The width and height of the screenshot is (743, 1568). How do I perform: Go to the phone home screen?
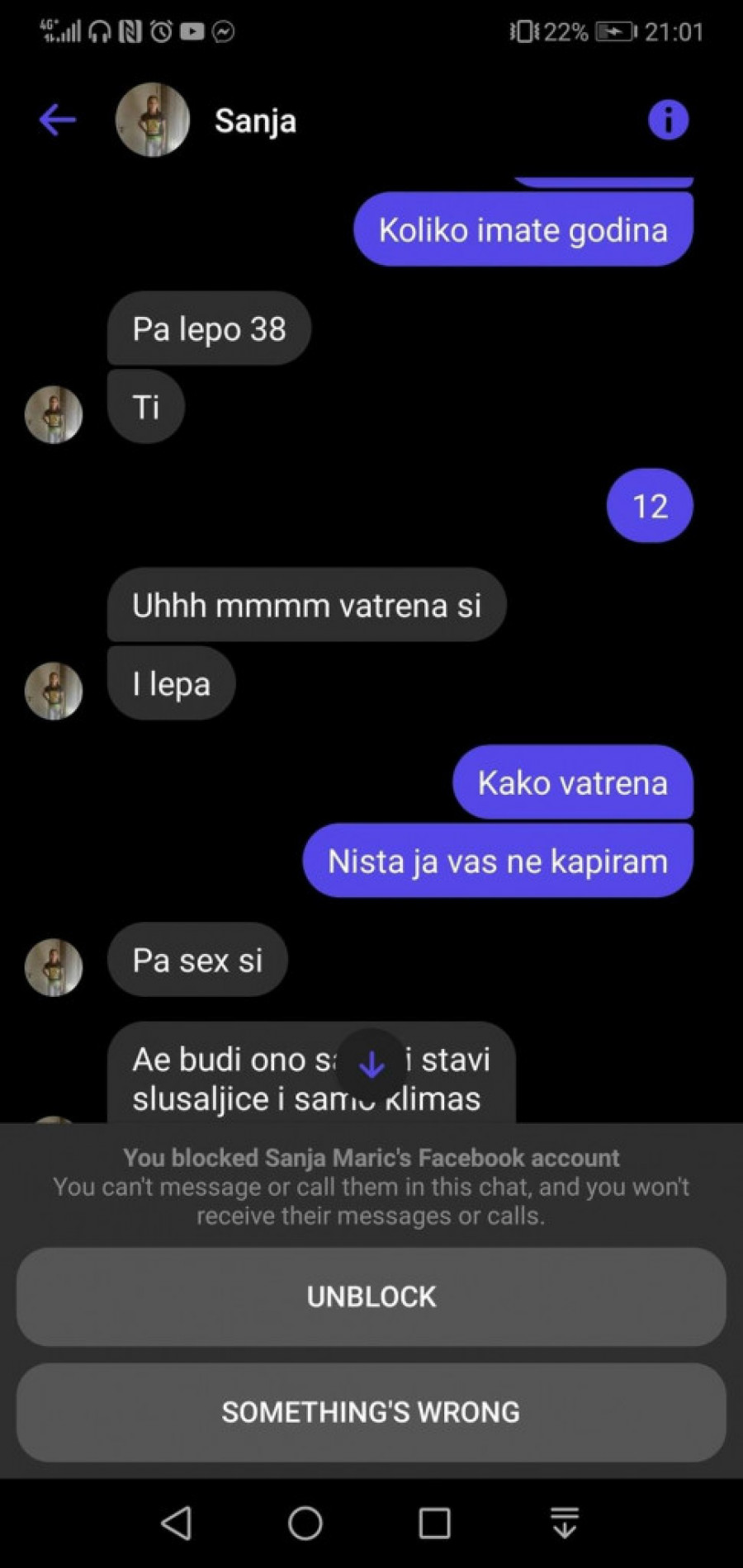tap(305, 1523)
